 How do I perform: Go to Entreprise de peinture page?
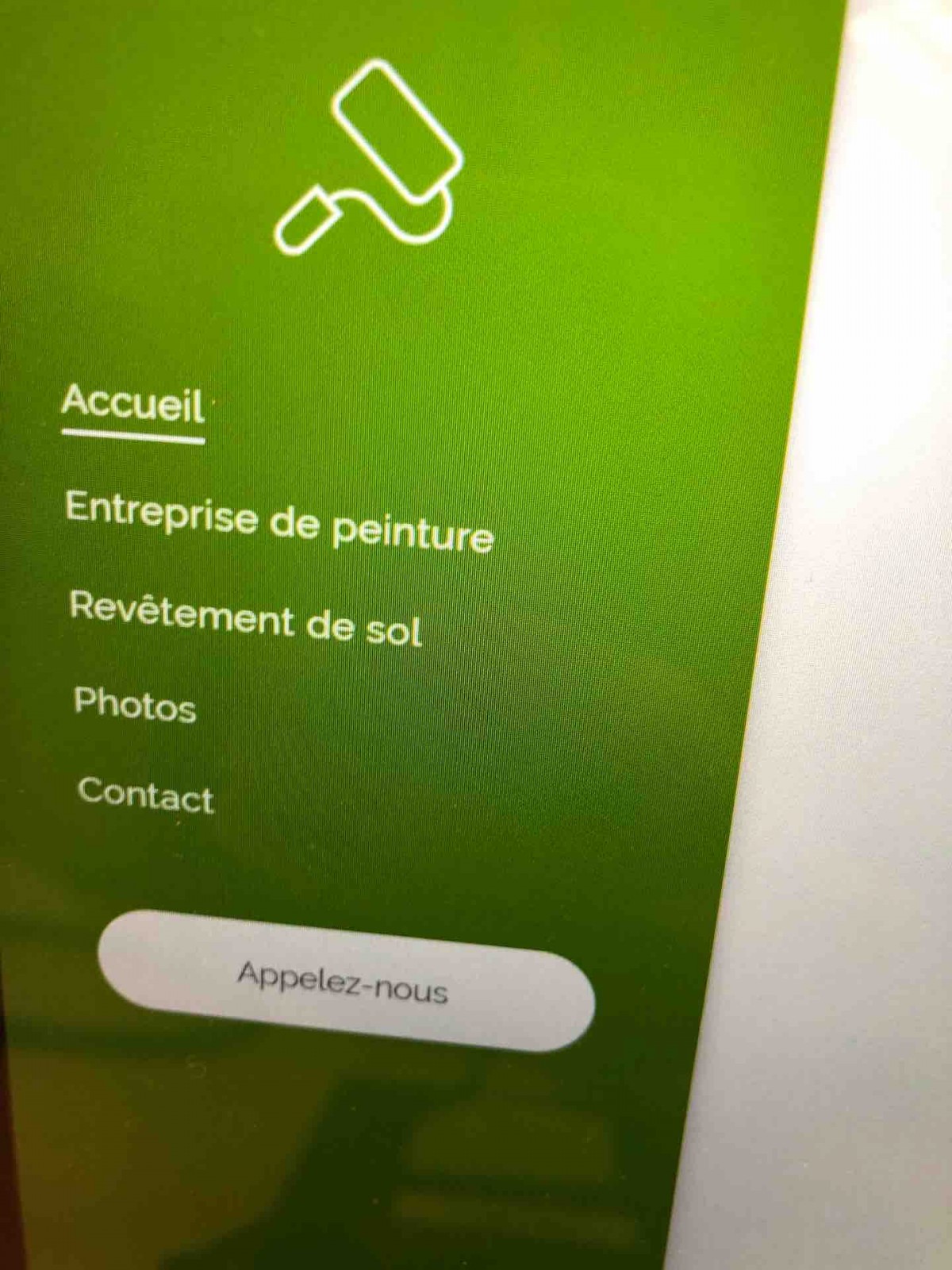pos(278,520)
